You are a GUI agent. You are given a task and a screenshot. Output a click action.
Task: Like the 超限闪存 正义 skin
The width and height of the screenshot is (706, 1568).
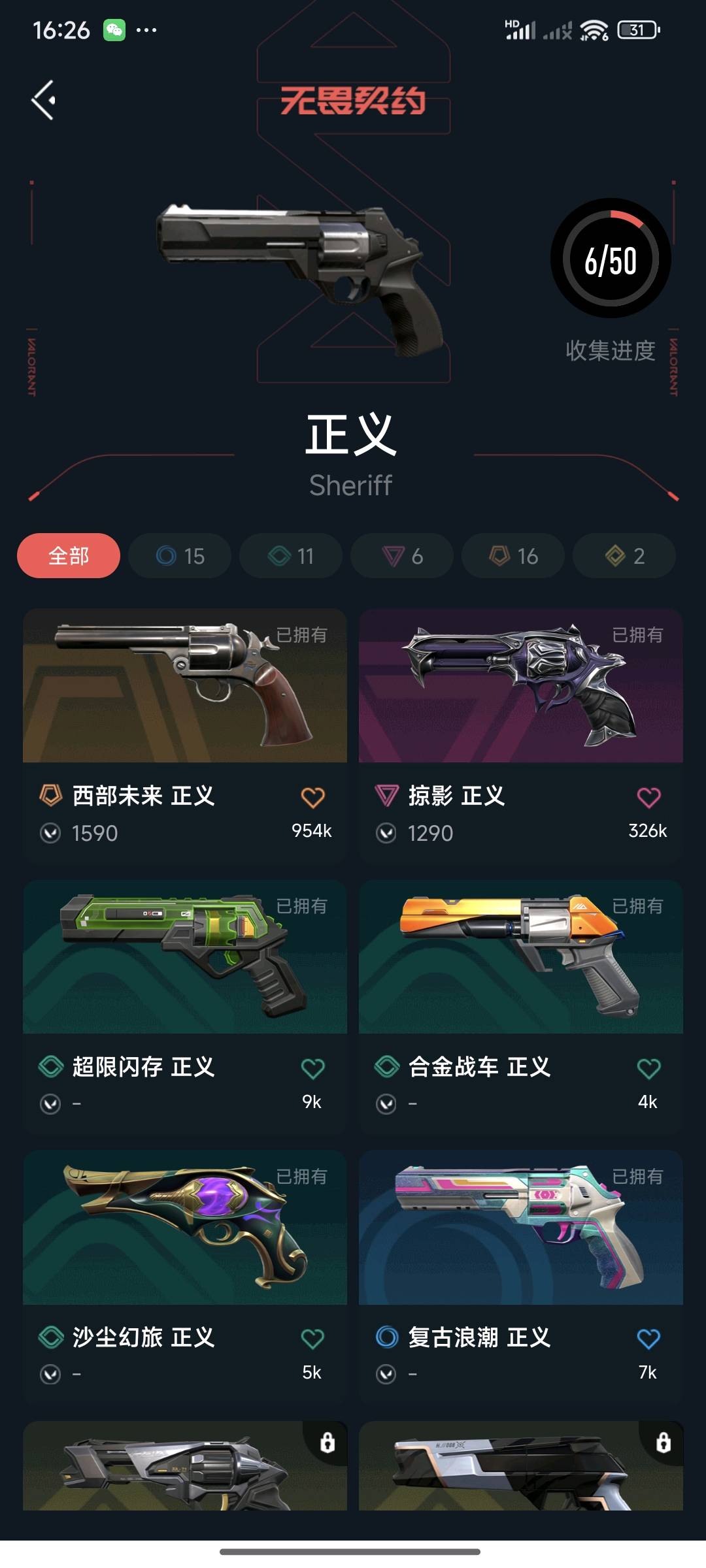point(312,1068)
